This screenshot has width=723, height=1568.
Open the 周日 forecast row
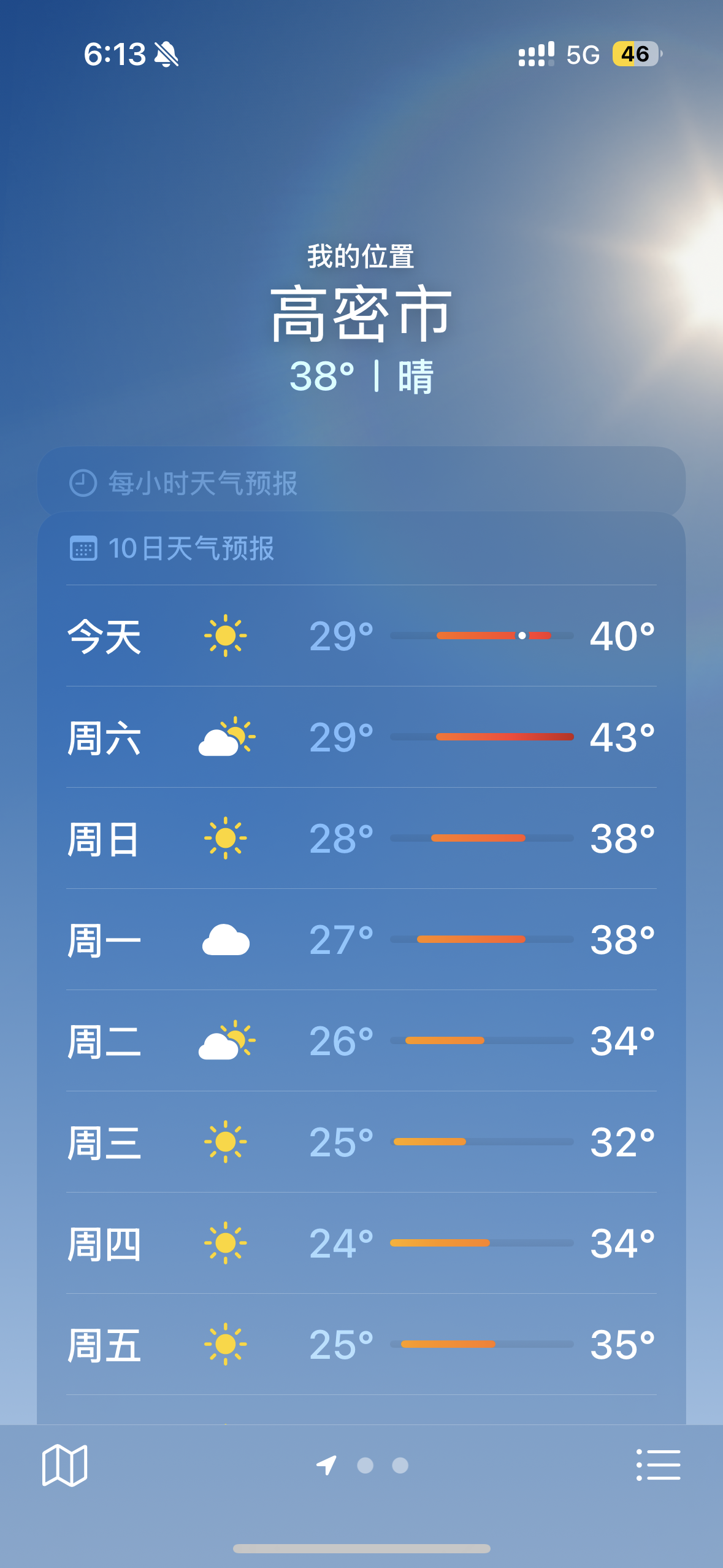tap(361, 838)
